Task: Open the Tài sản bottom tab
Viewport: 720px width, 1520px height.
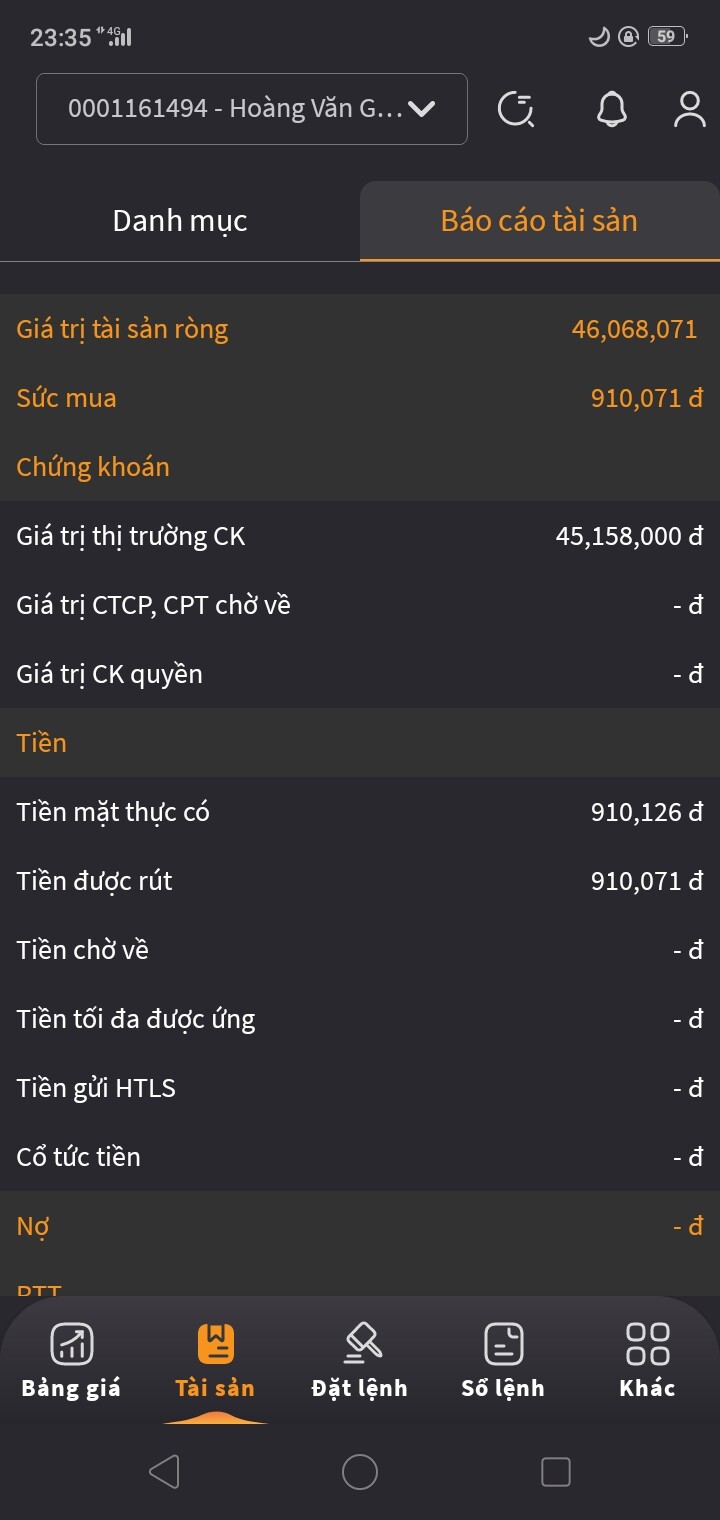Action: click(x=215, y=1359)
